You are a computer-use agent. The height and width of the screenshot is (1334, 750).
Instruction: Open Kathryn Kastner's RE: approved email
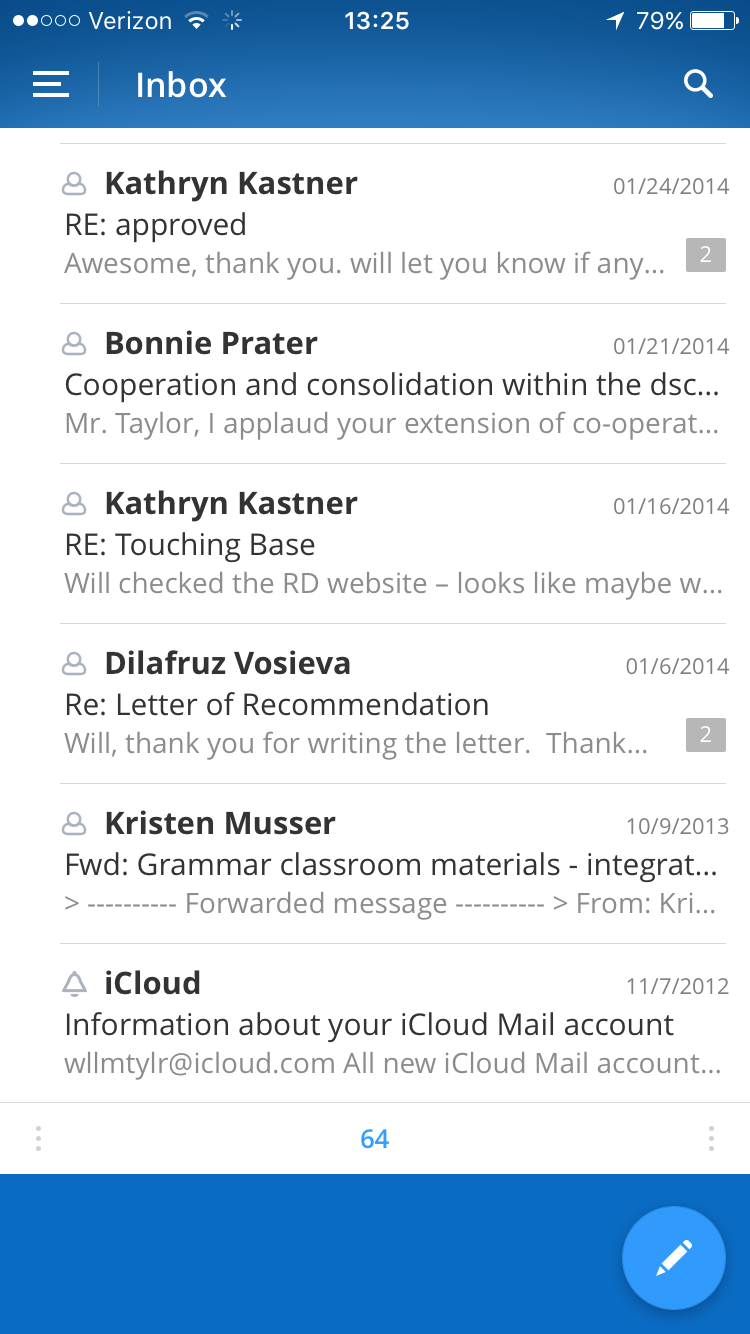pyautogui.click(x=390, y=224)
